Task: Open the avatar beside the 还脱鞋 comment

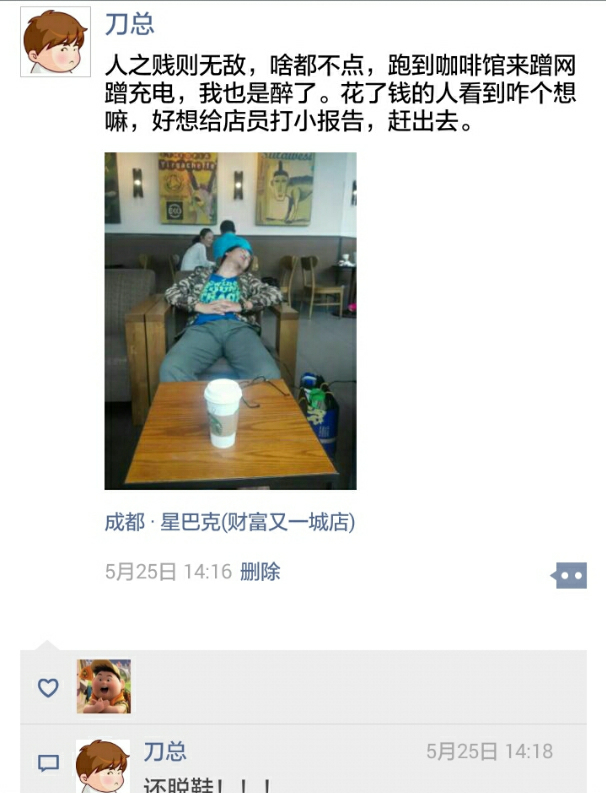Action: tap(103, 766)
